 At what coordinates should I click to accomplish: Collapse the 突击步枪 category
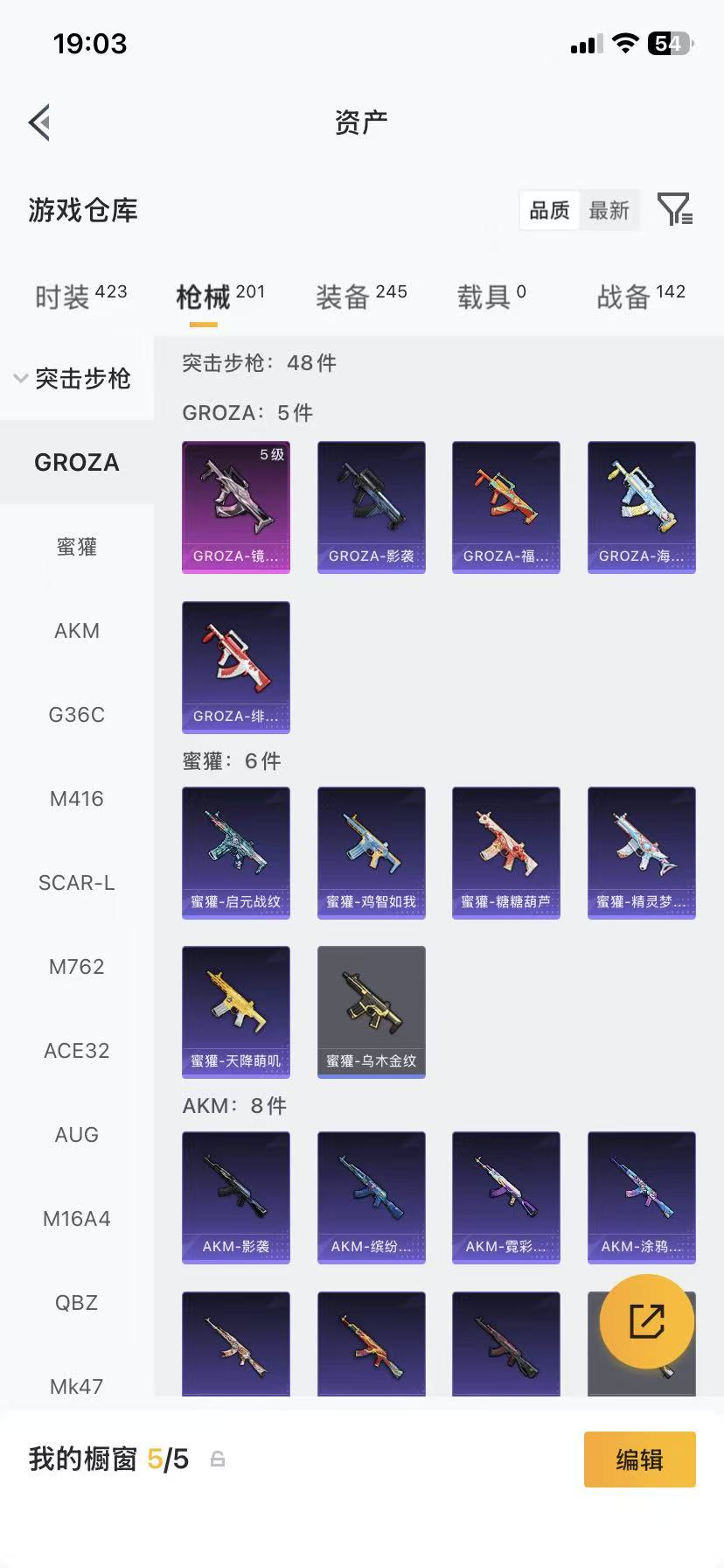(73, 379)
